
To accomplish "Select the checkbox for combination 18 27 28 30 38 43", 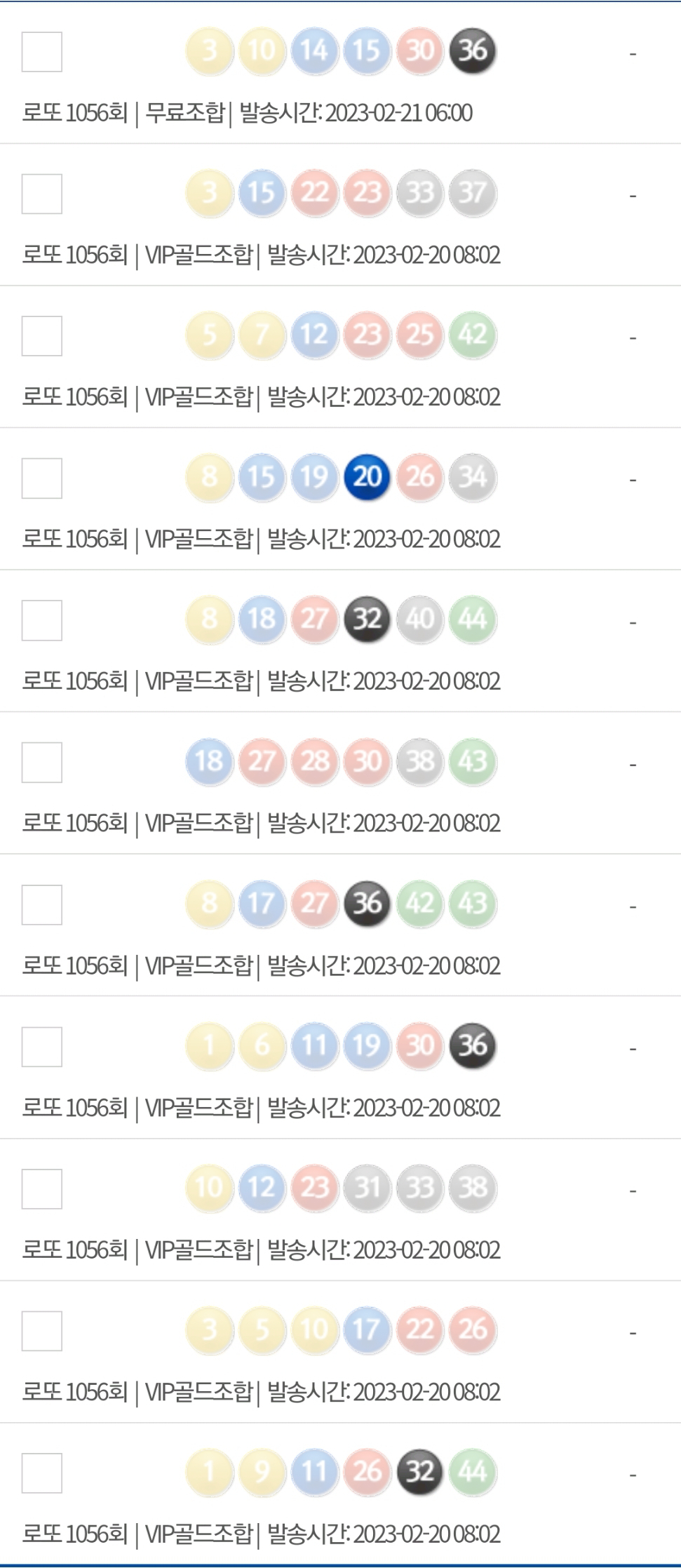I will point(42,763).
